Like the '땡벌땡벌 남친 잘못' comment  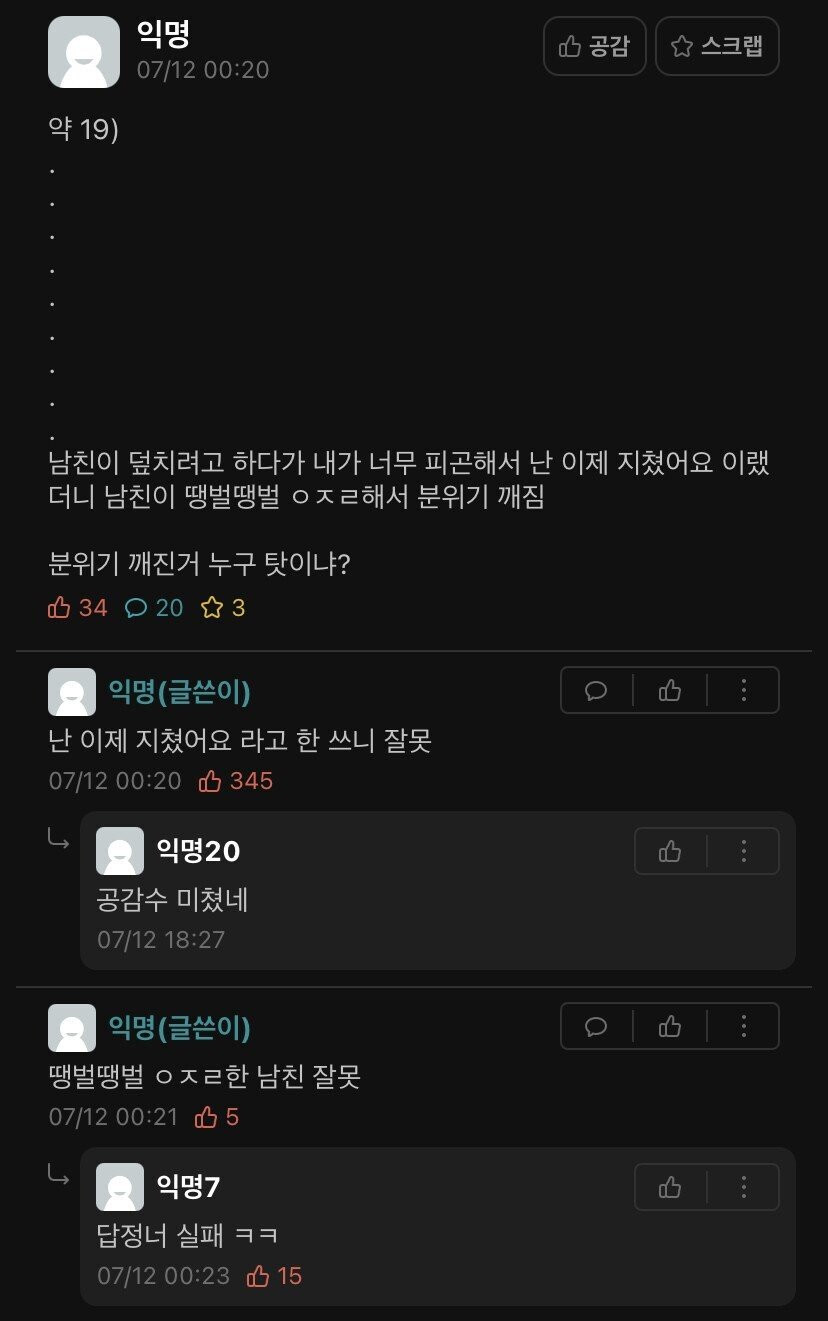pyautogui.click(x=670, y=1026)
